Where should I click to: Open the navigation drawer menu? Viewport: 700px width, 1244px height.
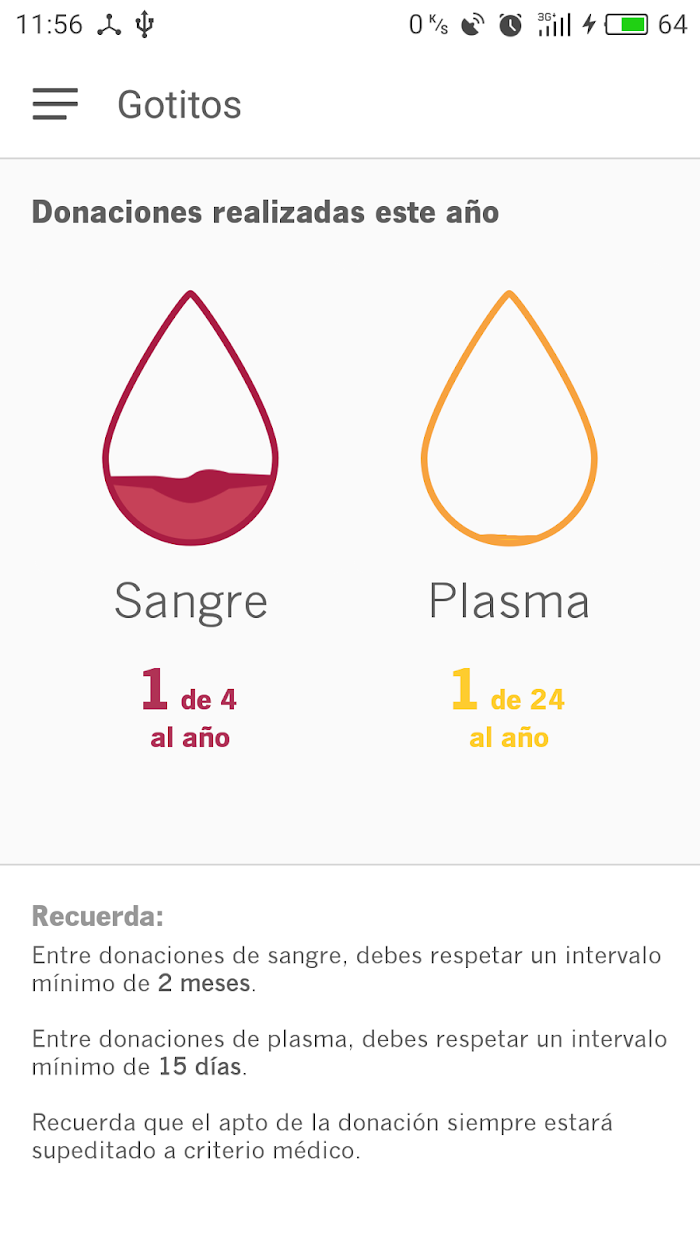[55, 104]
